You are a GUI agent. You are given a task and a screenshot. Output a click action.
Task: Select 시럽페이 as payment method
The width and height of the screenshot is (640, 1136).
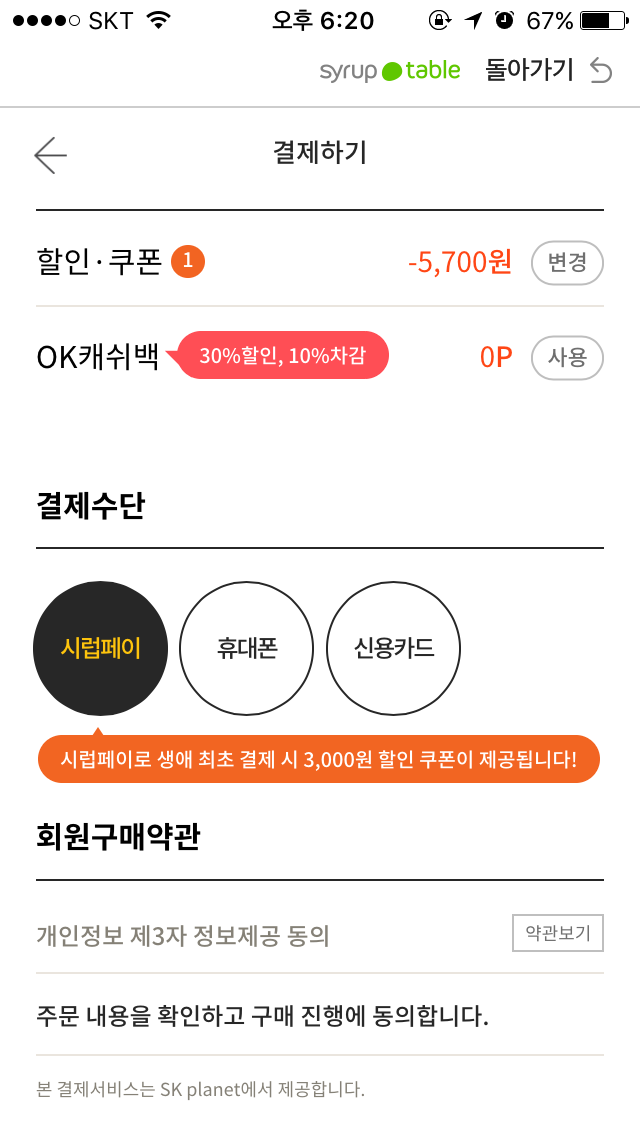coord(100,648)
